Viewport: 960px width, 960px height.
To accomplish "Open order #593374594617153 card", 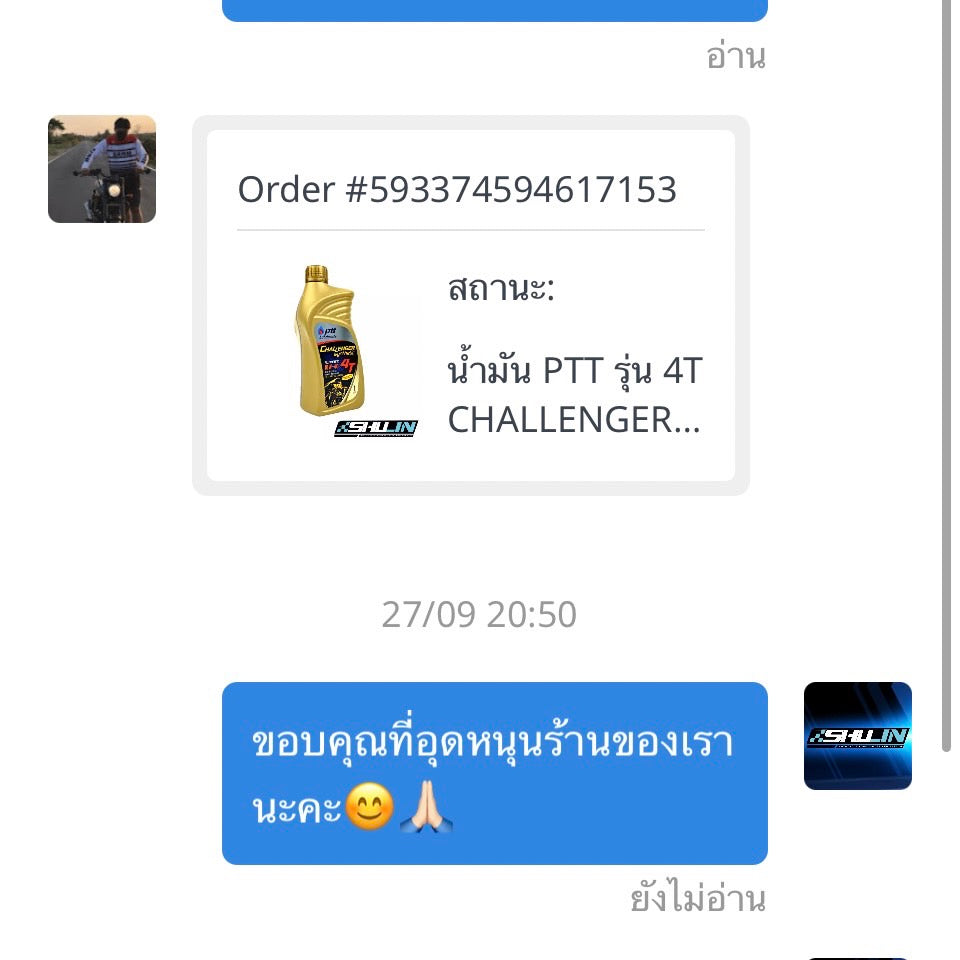I will point(470,305).
